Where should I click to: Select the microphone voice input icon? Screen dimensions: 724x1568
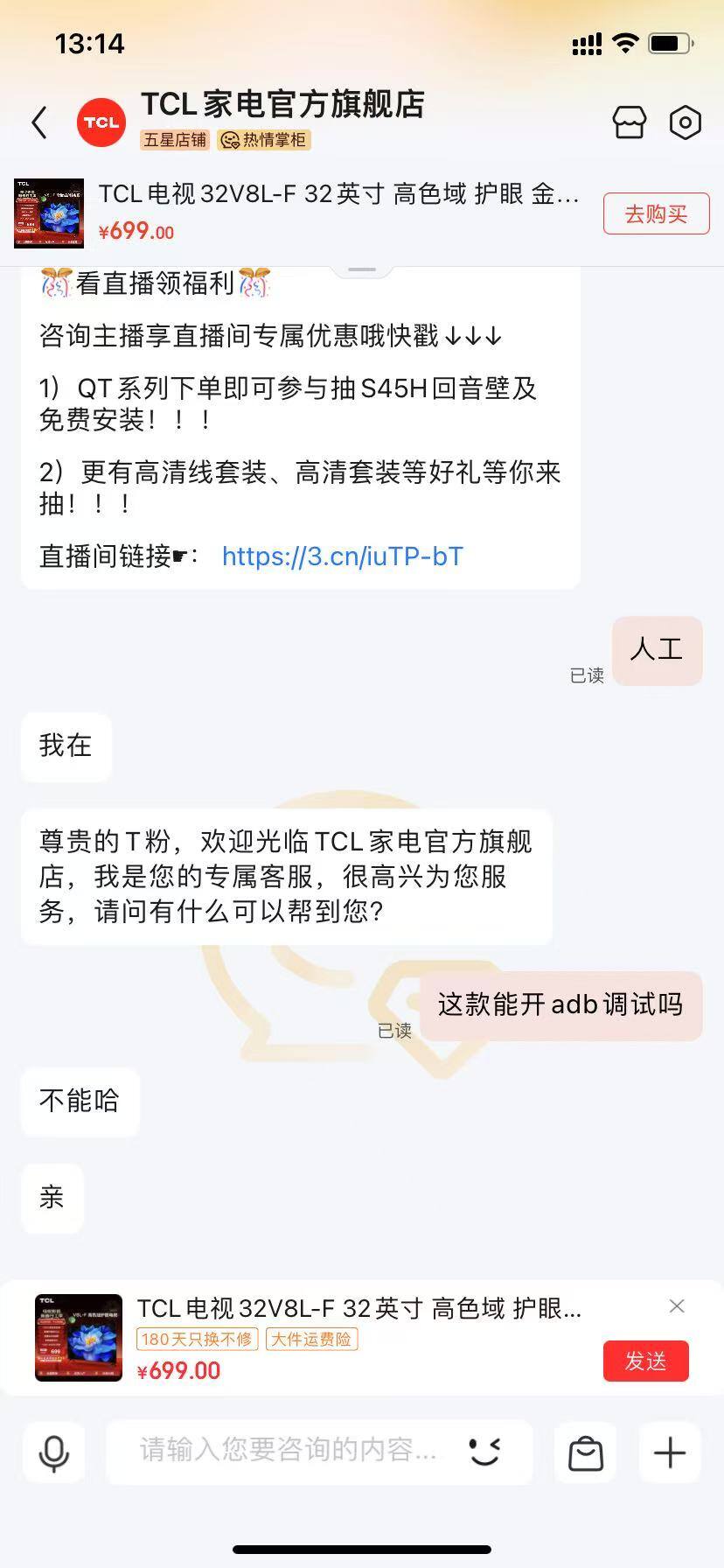click(53, 1452)
